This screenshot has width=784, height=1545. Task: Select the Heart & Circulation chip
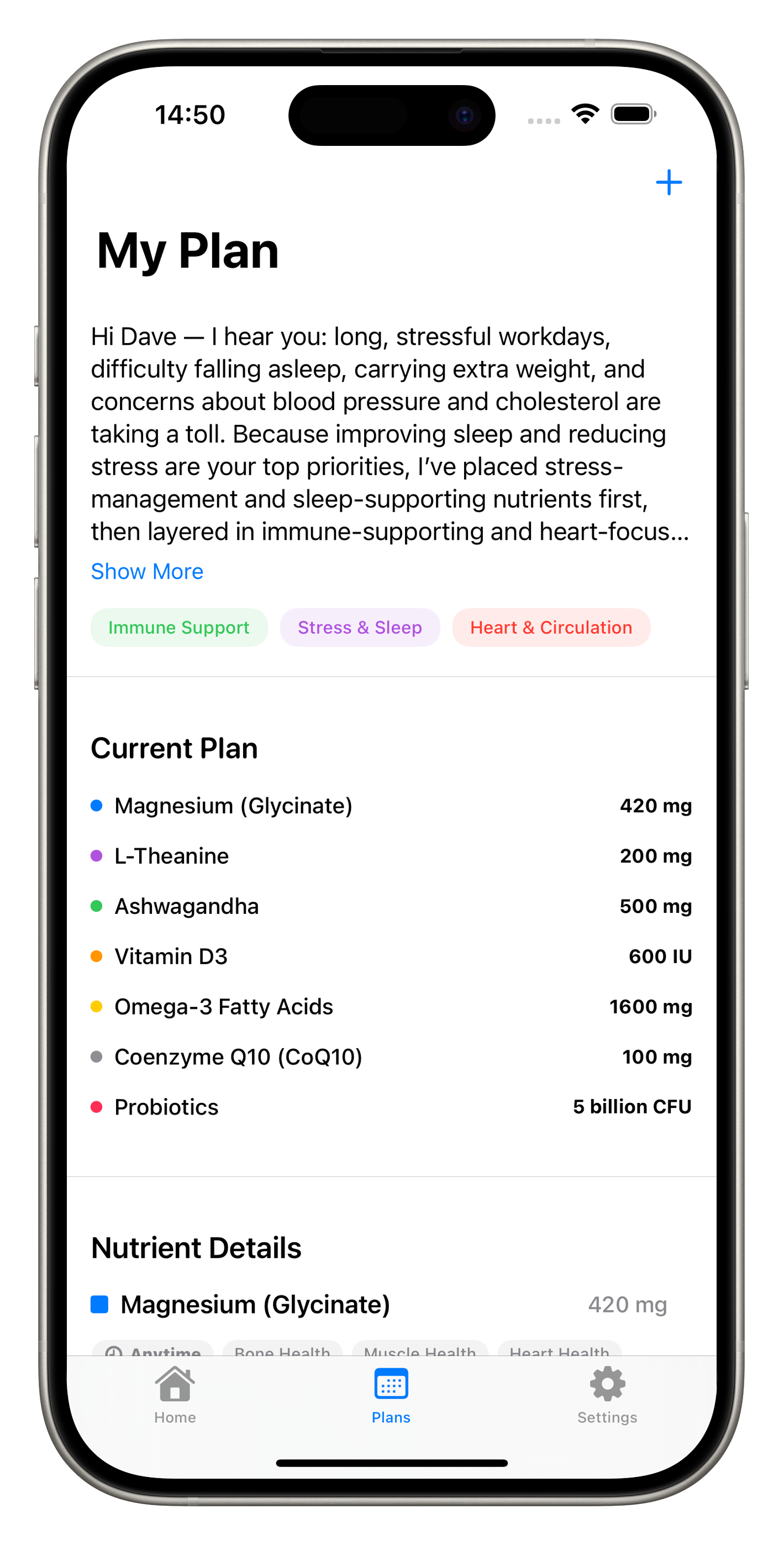tap(551, 627)
